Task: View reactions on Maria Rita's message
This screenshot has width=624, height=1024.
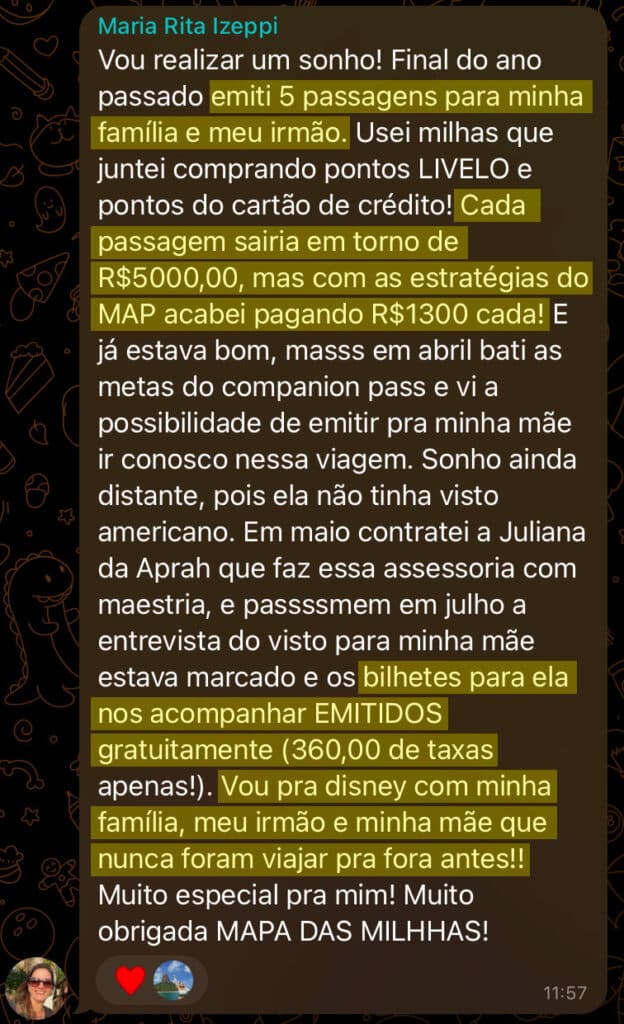Action: coord(152,980)
